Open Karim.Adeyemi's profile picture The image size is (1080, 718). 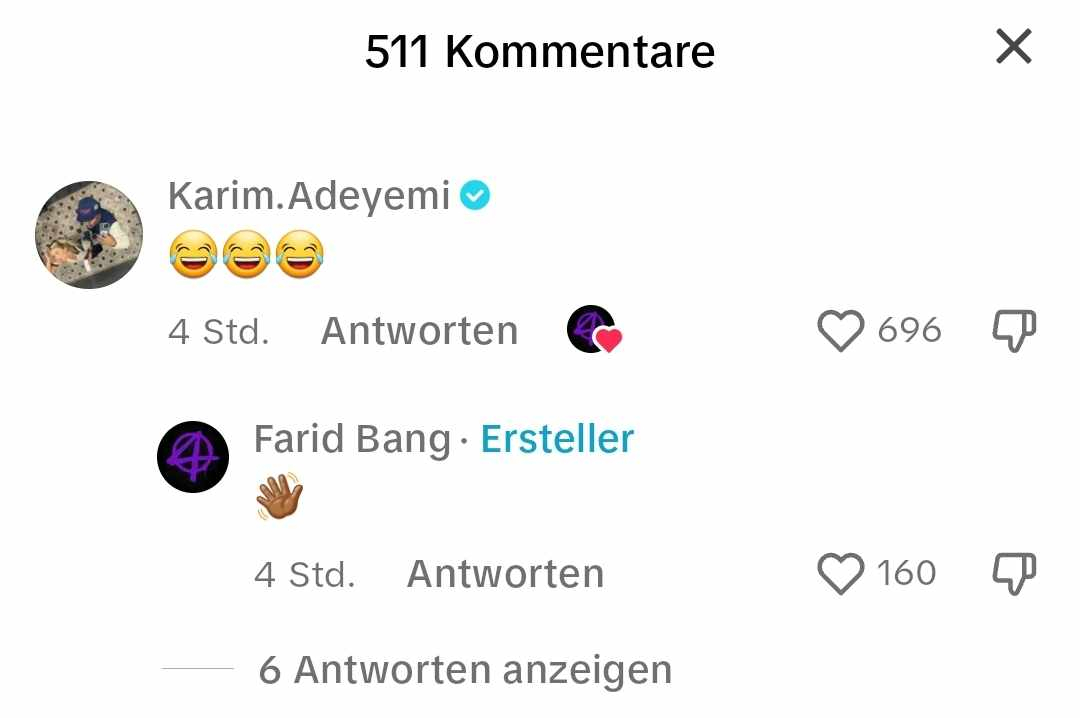coord(89,235)
